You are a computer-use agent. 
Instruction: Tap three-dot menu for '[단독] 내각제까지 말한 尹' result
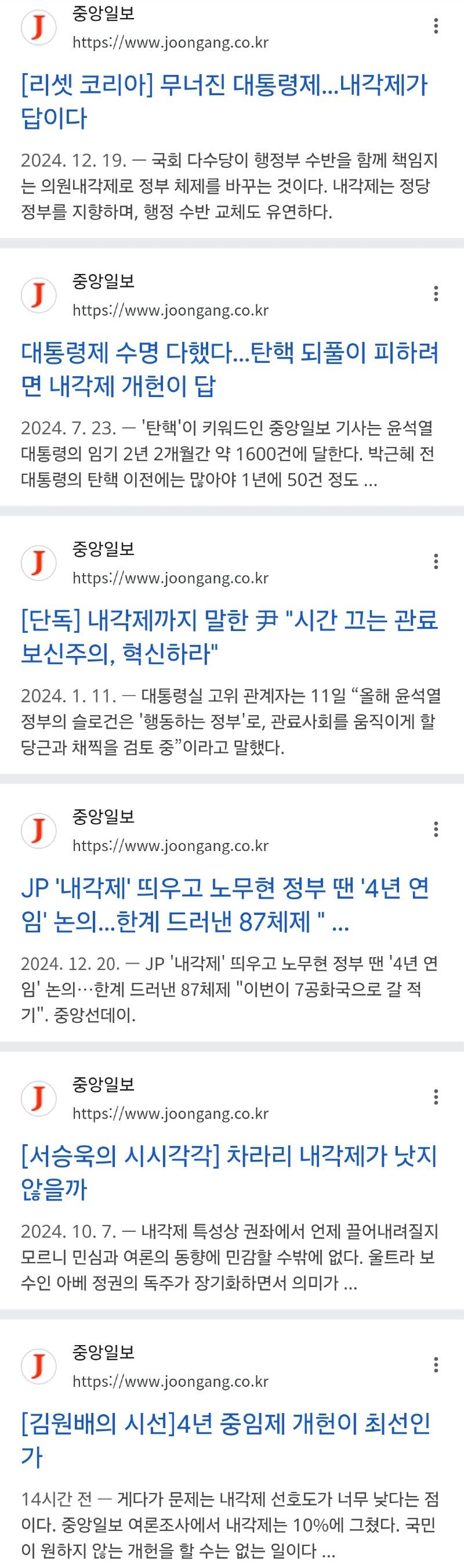[x=436, y=562]
